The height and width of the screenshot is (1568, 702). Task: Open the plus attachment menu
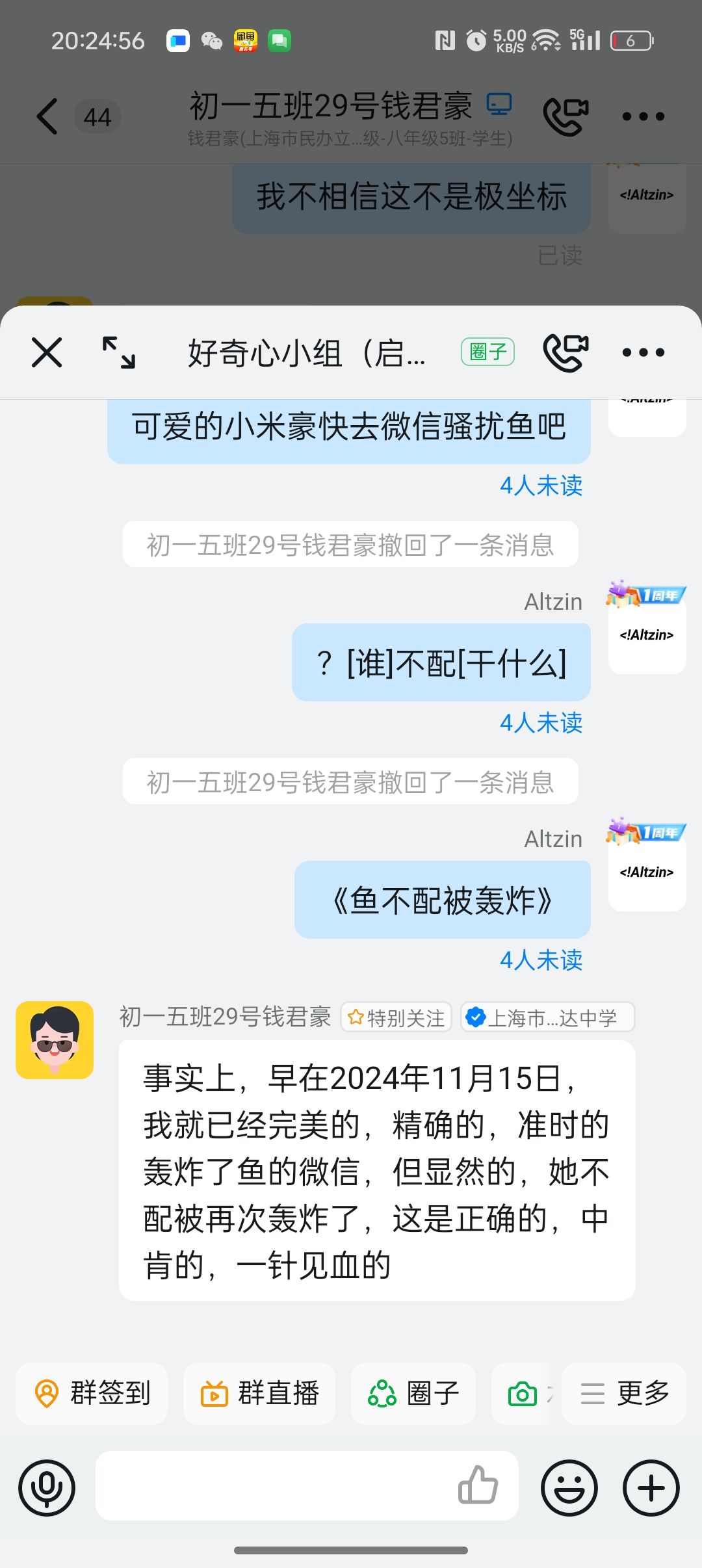pyautogui.click(x=651, y=1487)
